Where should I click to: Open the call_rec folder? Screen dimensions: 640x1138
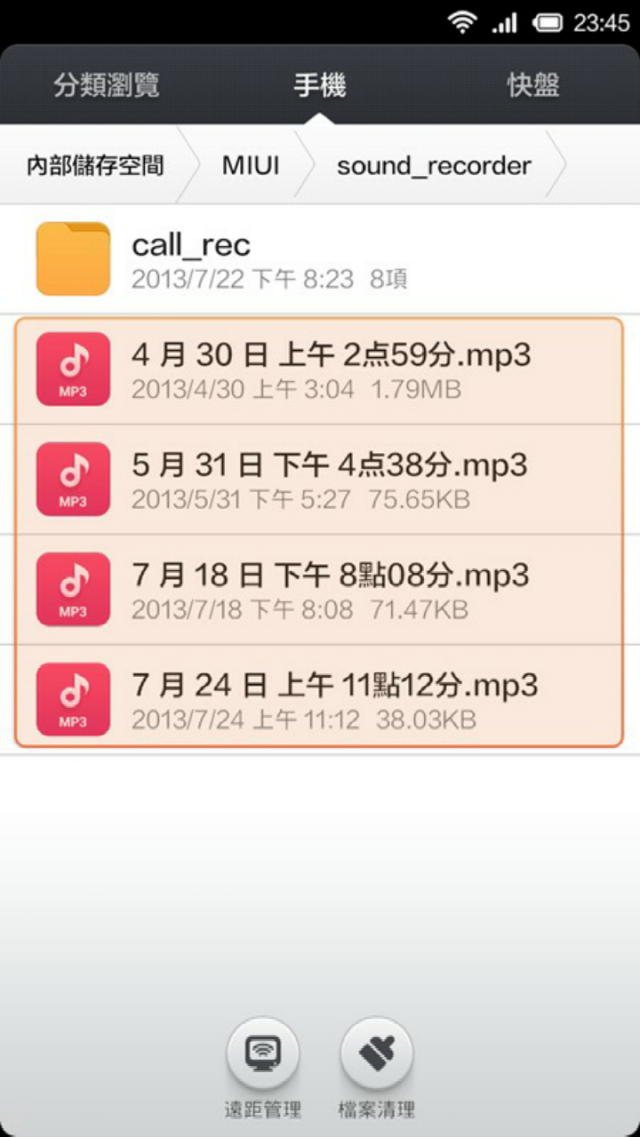(x=320, y=259)
